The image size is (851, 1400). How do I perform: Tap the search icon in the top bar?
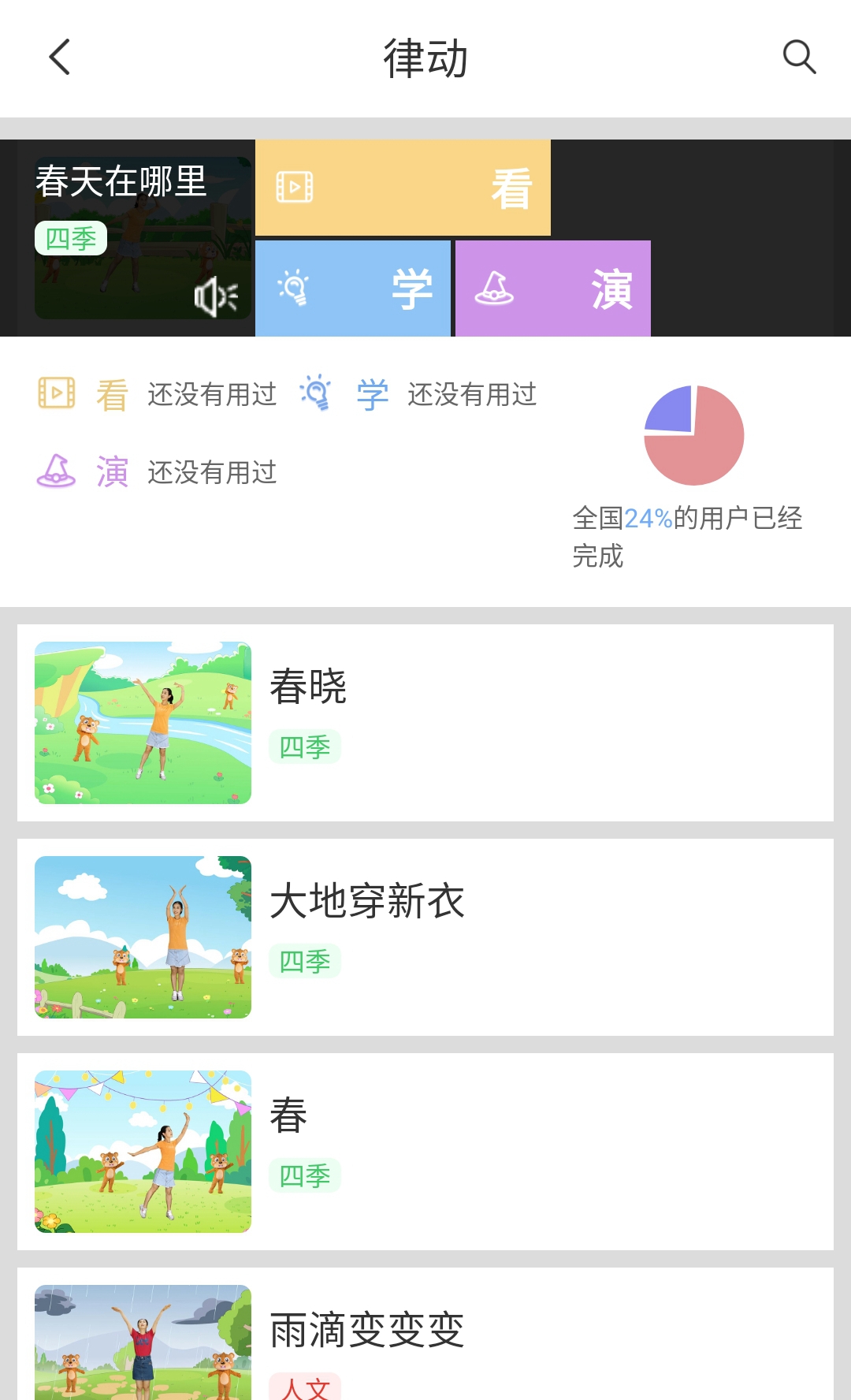pos(800,58)
